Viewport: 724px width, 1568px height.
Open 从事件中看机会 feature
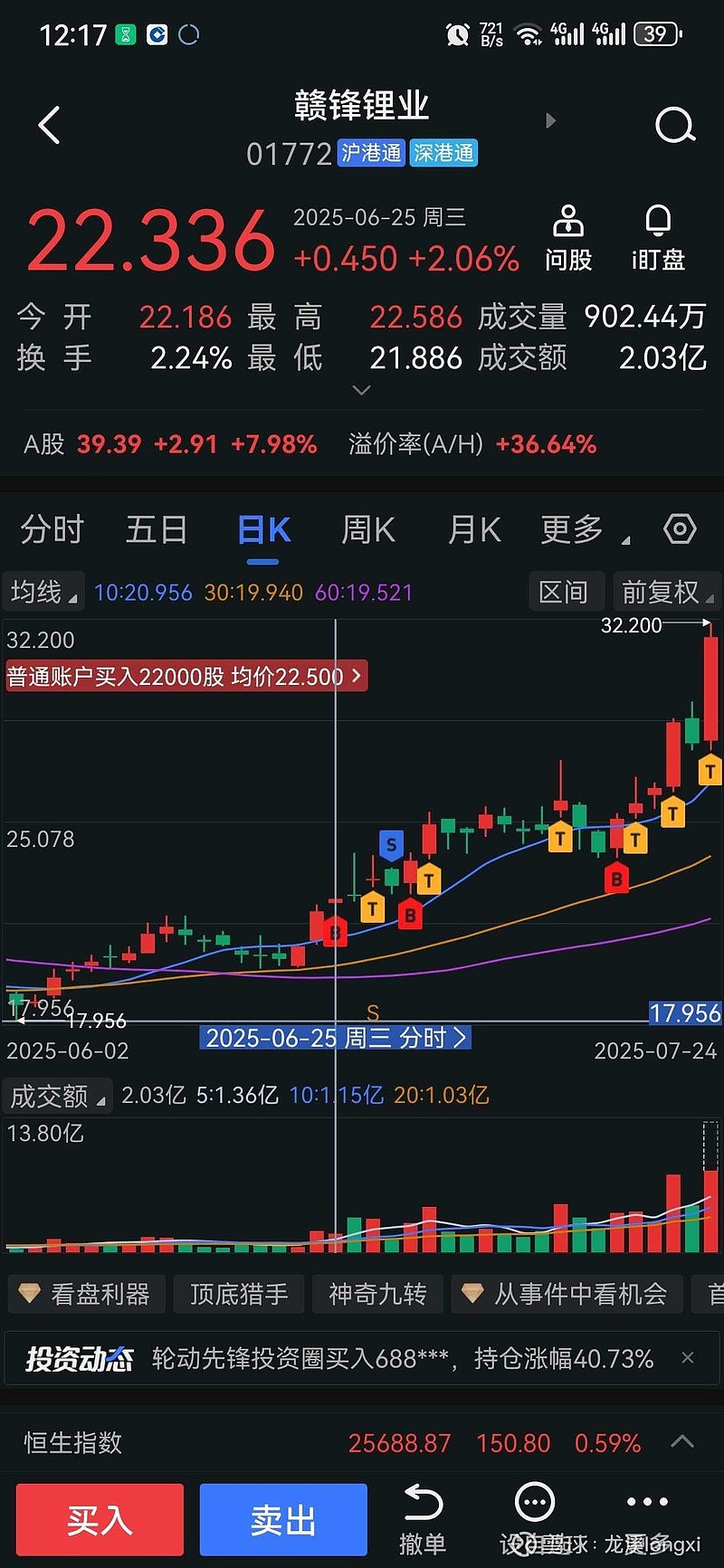tap(567, 1294)
